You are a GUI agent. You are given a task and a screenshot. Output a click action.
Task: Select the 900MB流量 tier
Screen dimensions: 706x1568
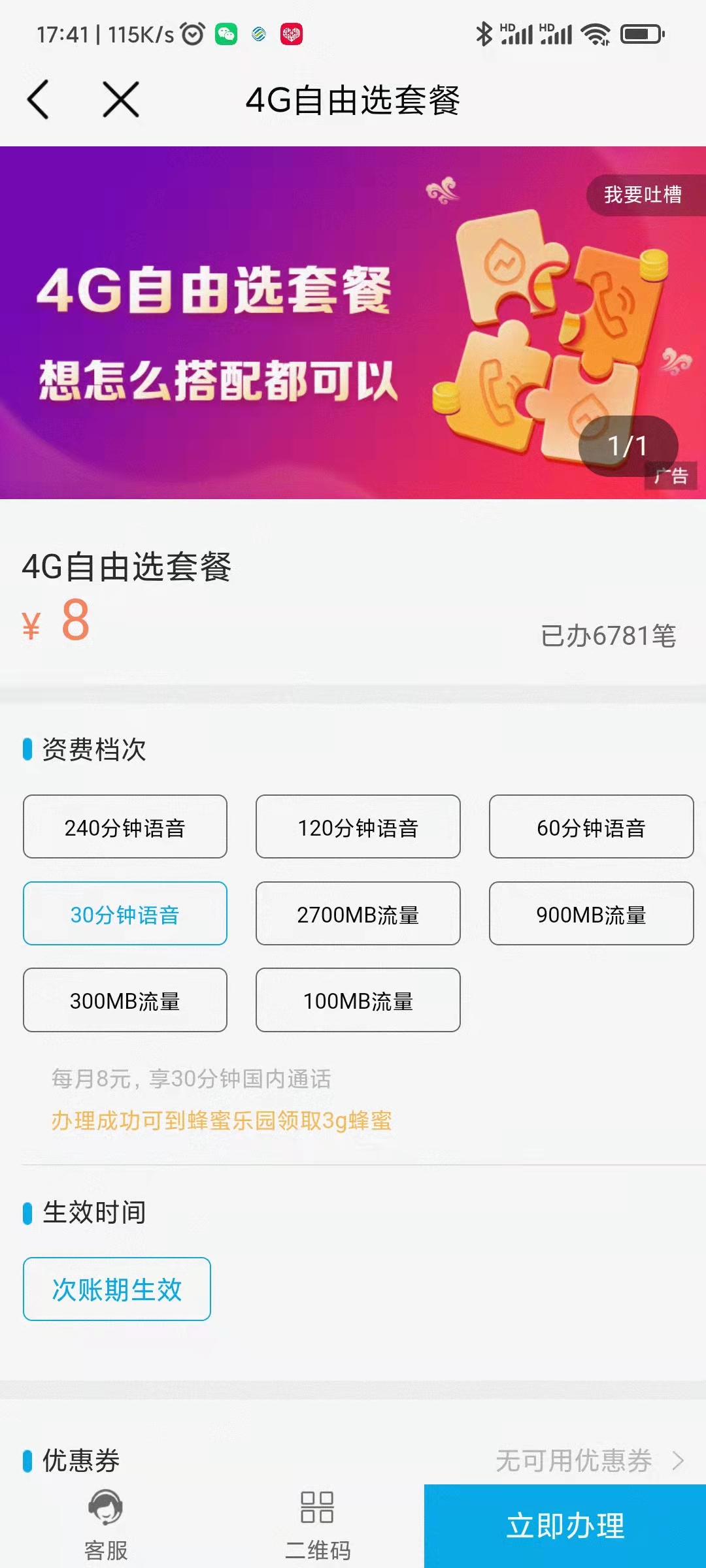tap(591, 914)
